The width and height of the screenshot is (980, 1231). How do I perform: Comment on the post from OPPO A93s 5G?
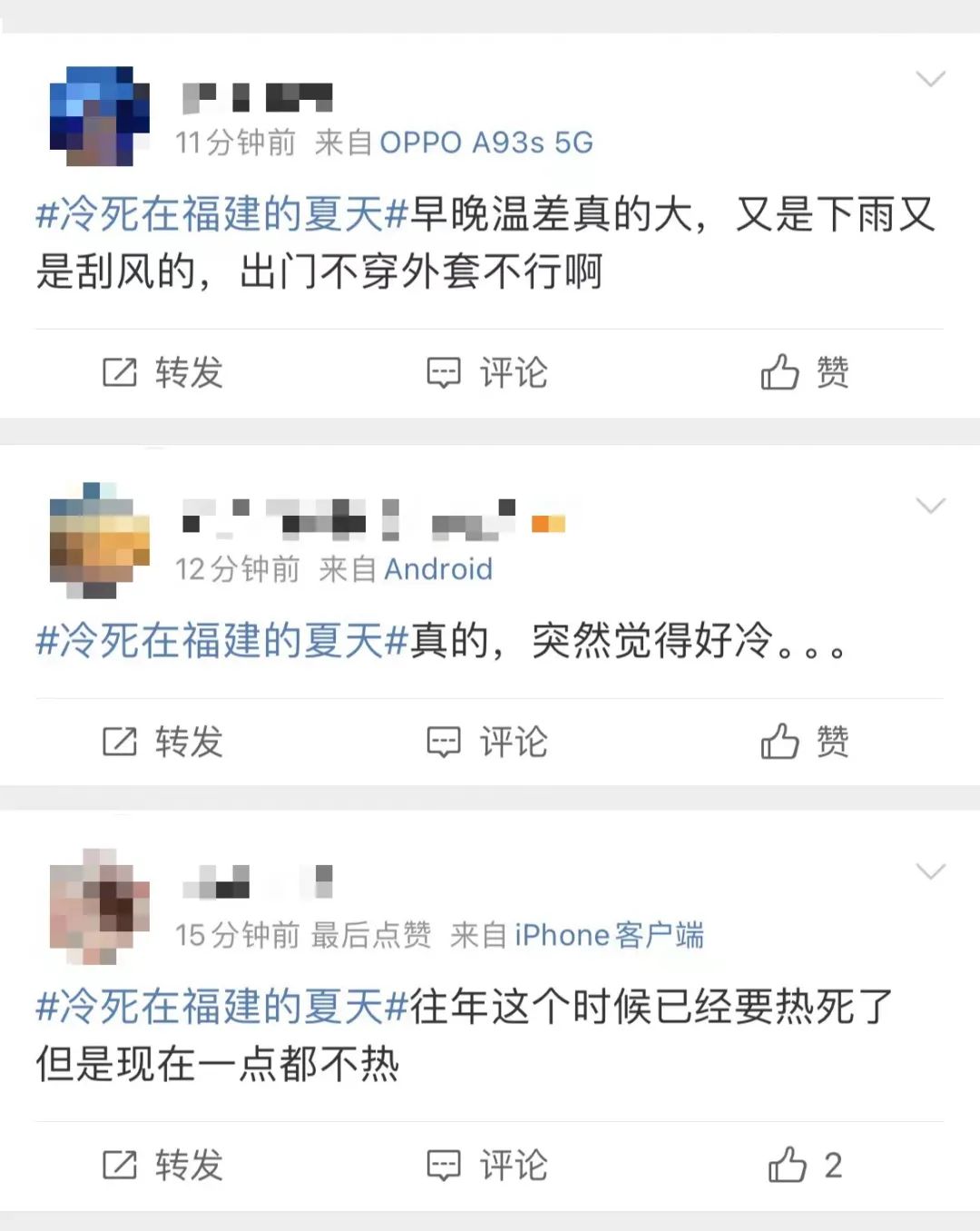pyautogui.click(x=487, y=372)
